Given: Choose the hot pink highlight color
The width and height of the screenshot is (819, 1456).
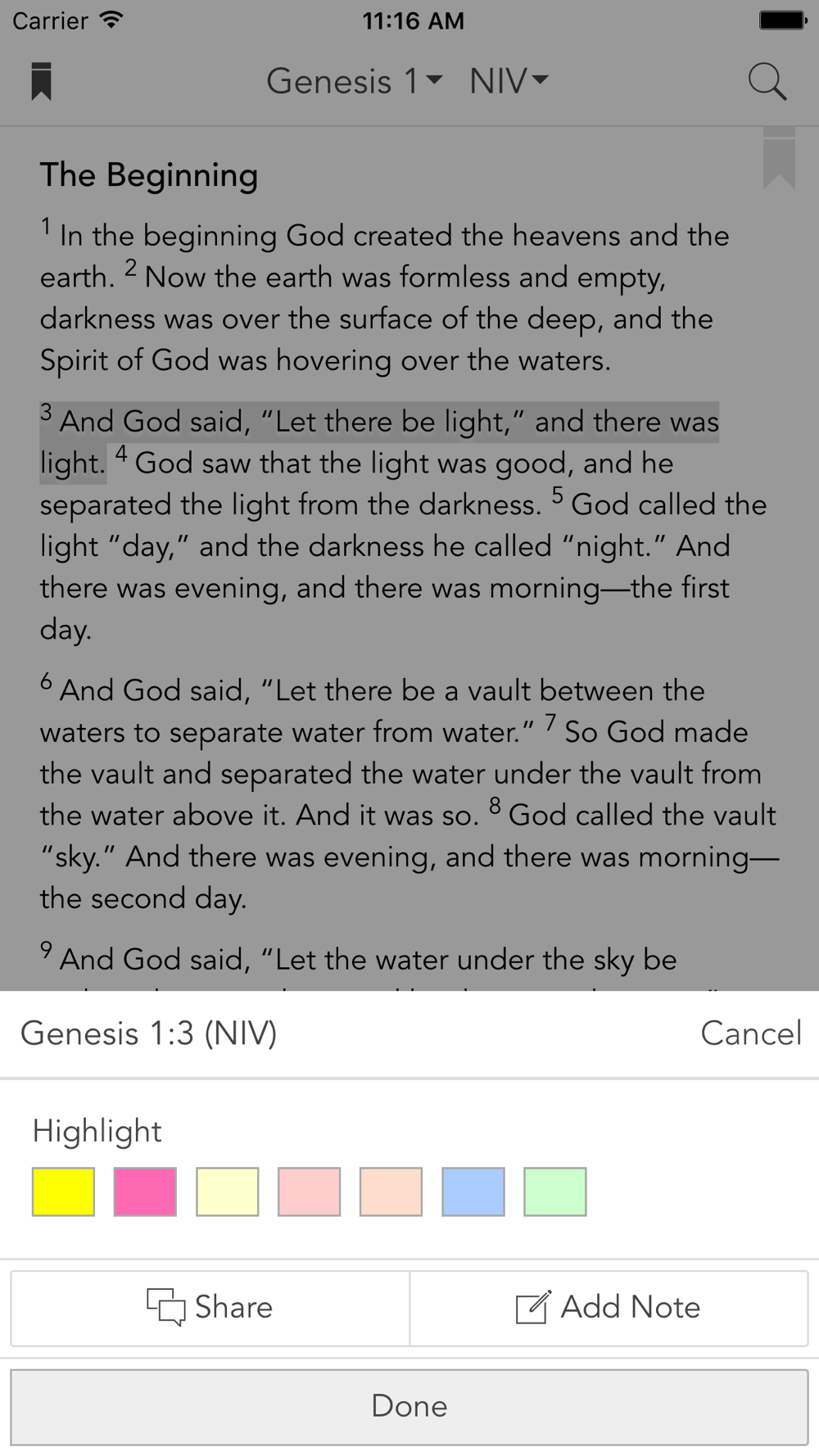Looking at the screenshot, I should pos(146,1191).
